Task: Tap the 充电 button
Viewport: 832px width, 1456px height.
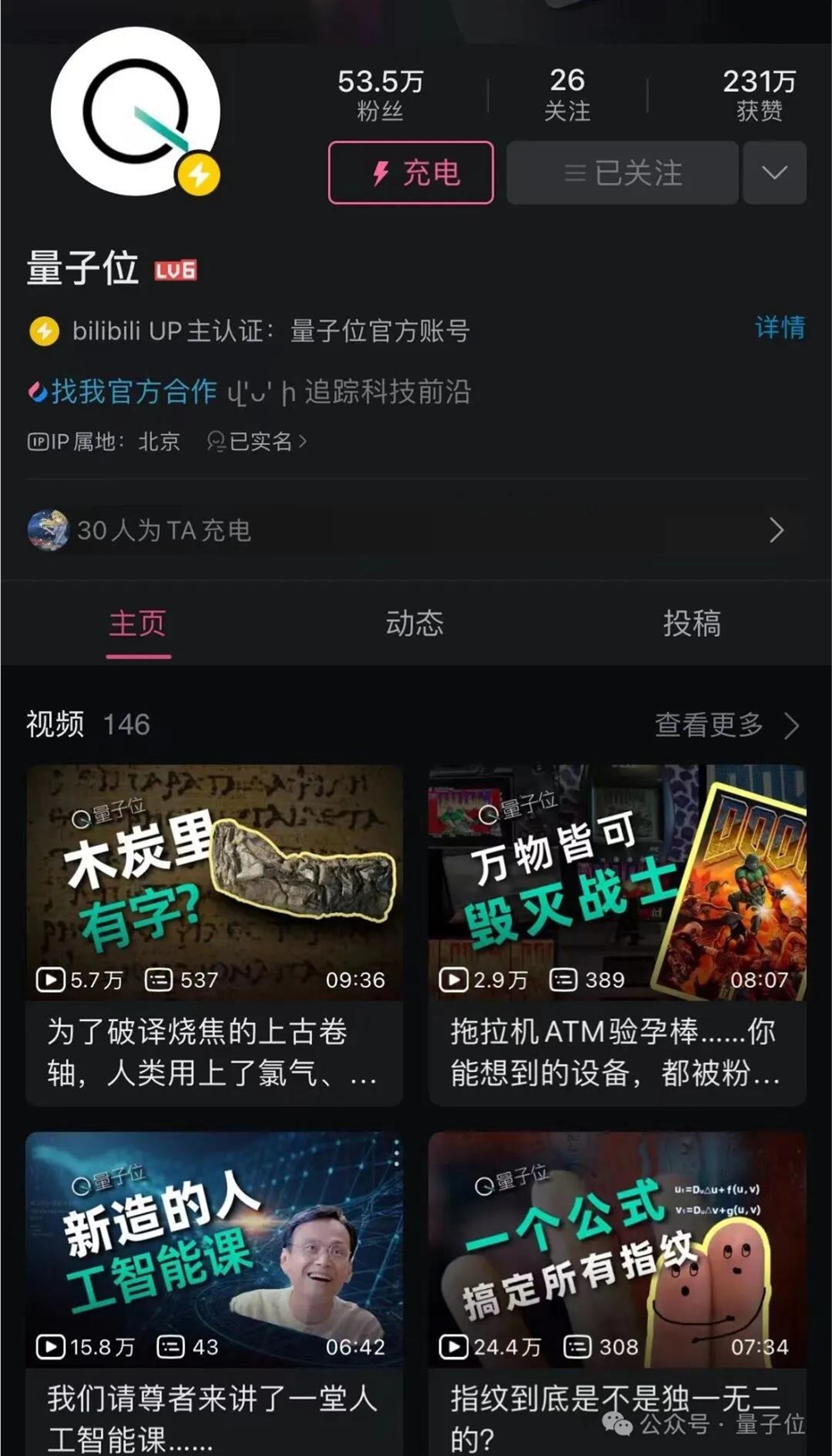Action: coord(410,173)
